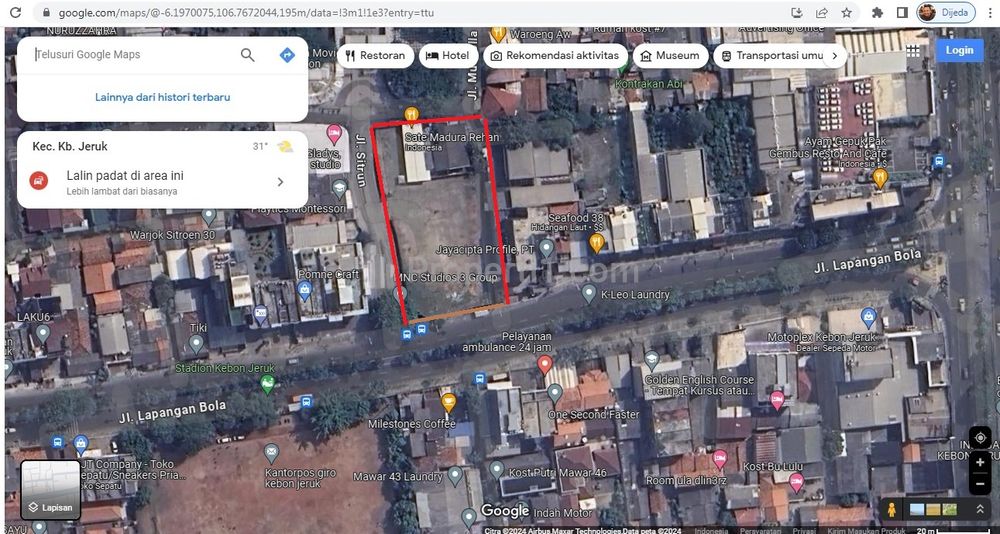Show more category chips with the arrow

coord(837,56)
